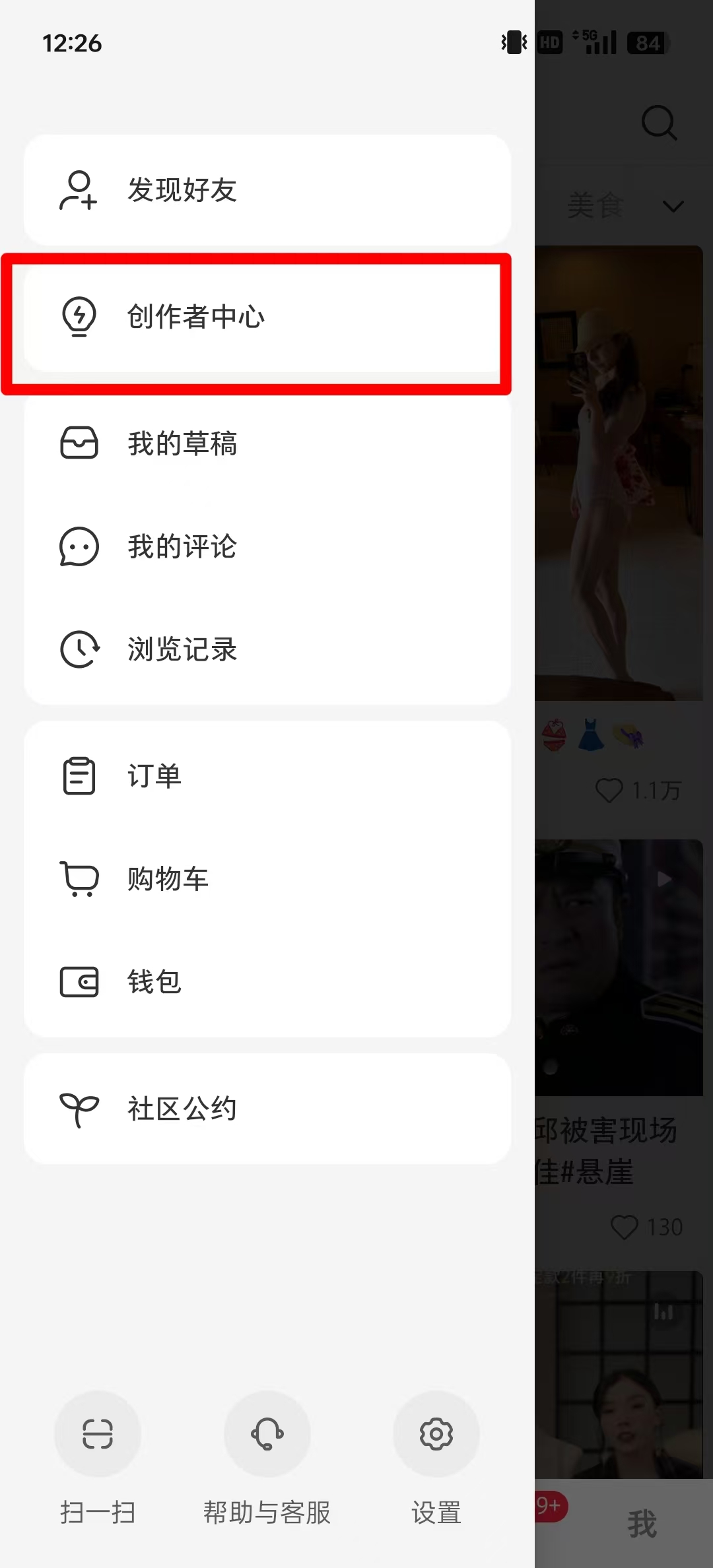The height and width of the screenshot is (1568, 713).
Task: Open 订单 orders page
Action: coord(267,776)
